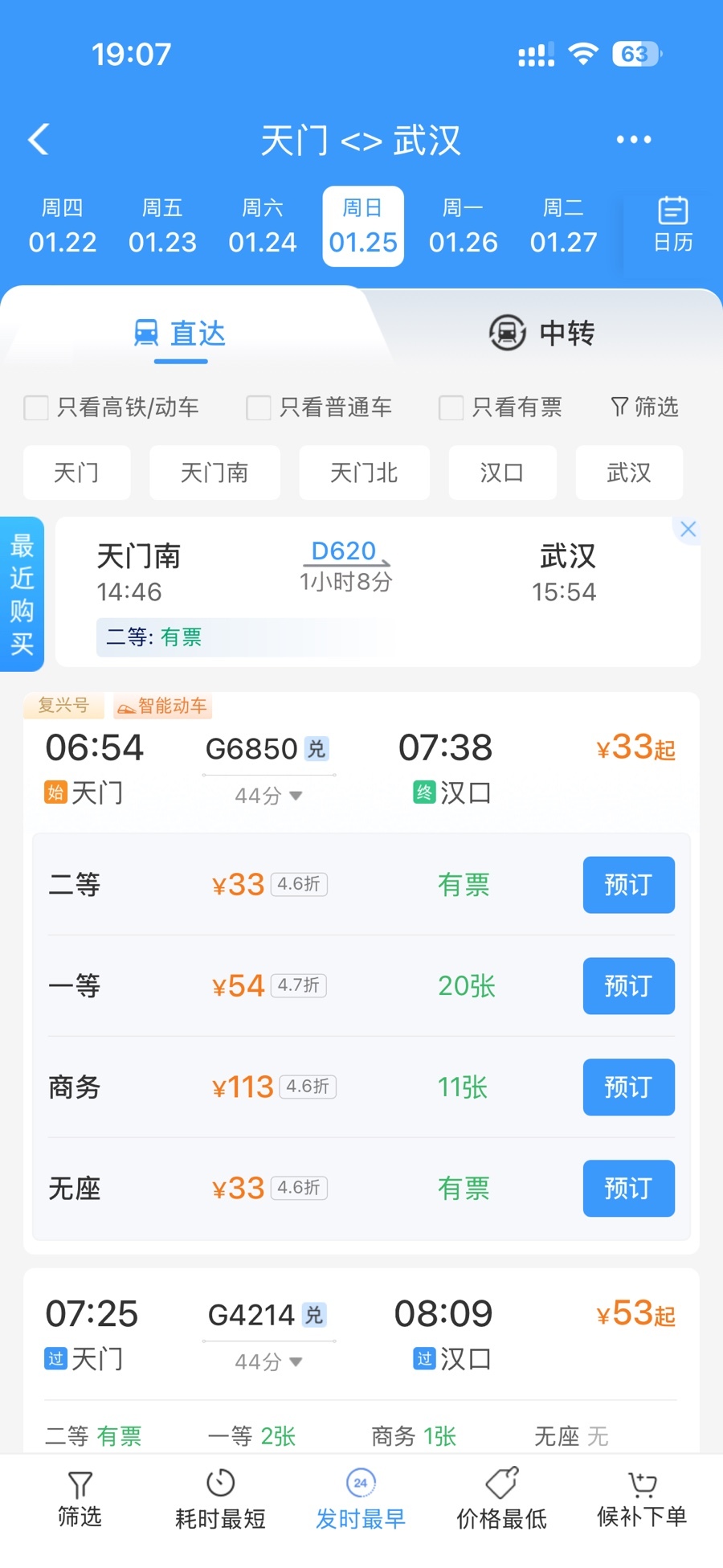This screenshot has width=723, height=1568.
Task: Sort by 耗时最短
Action: [220, 1500]
